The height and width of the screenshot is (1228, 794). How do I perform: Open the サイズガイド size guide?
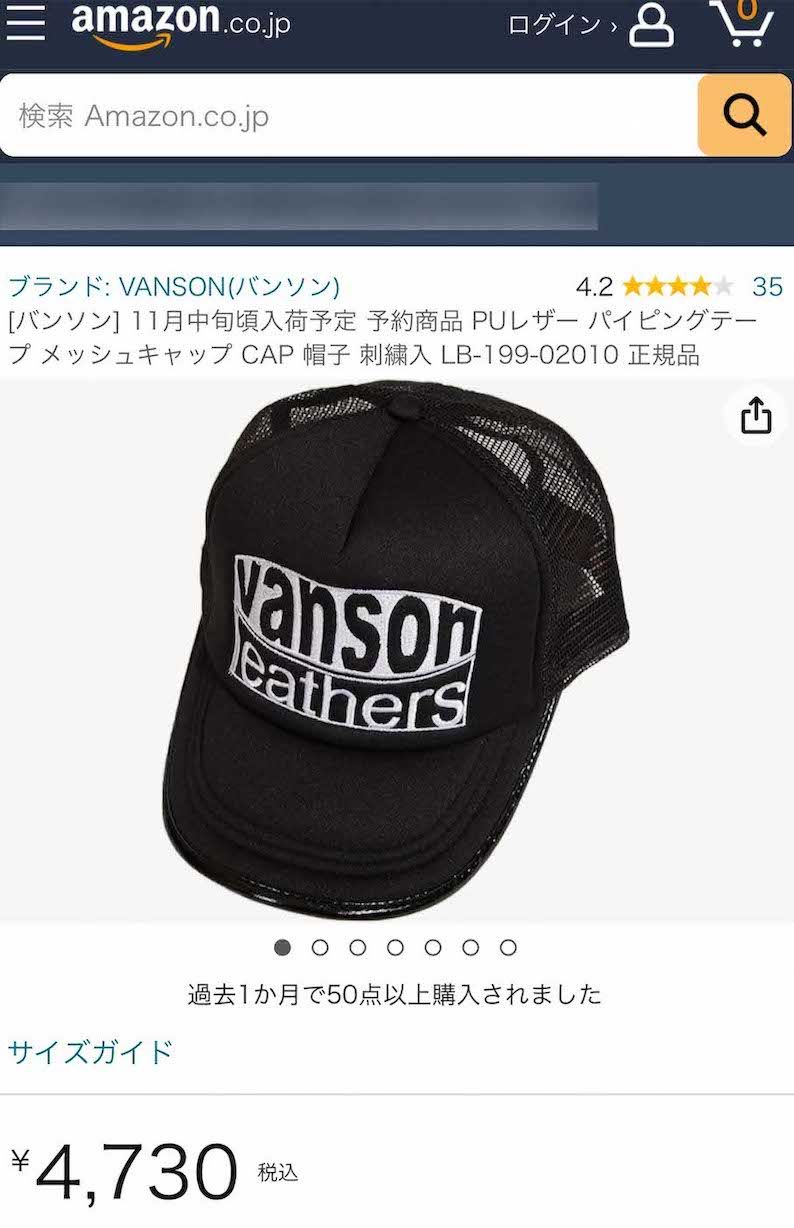click(x=90, y=1053)
